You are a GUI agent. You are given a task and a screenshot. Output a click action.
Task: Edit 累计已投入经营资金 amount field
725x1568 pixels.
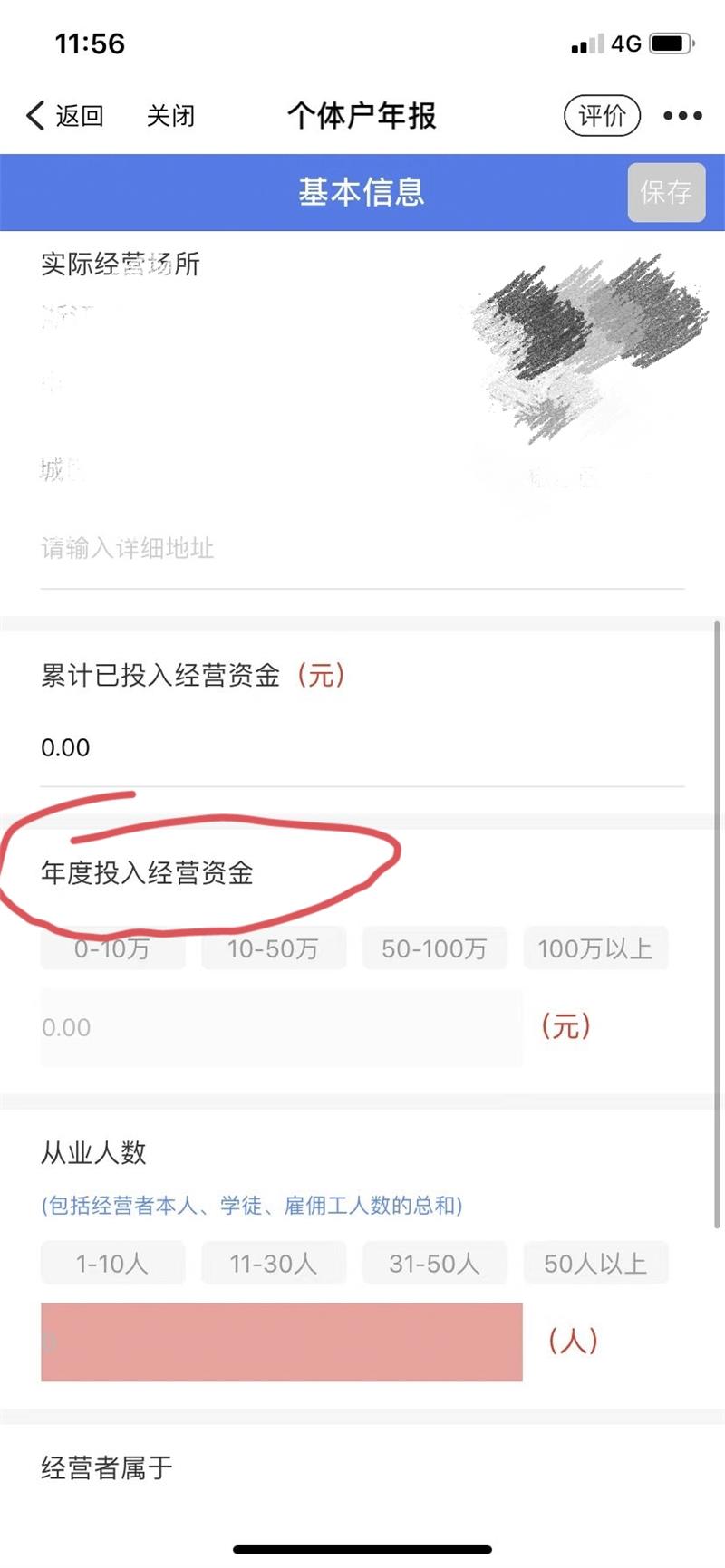362,748
